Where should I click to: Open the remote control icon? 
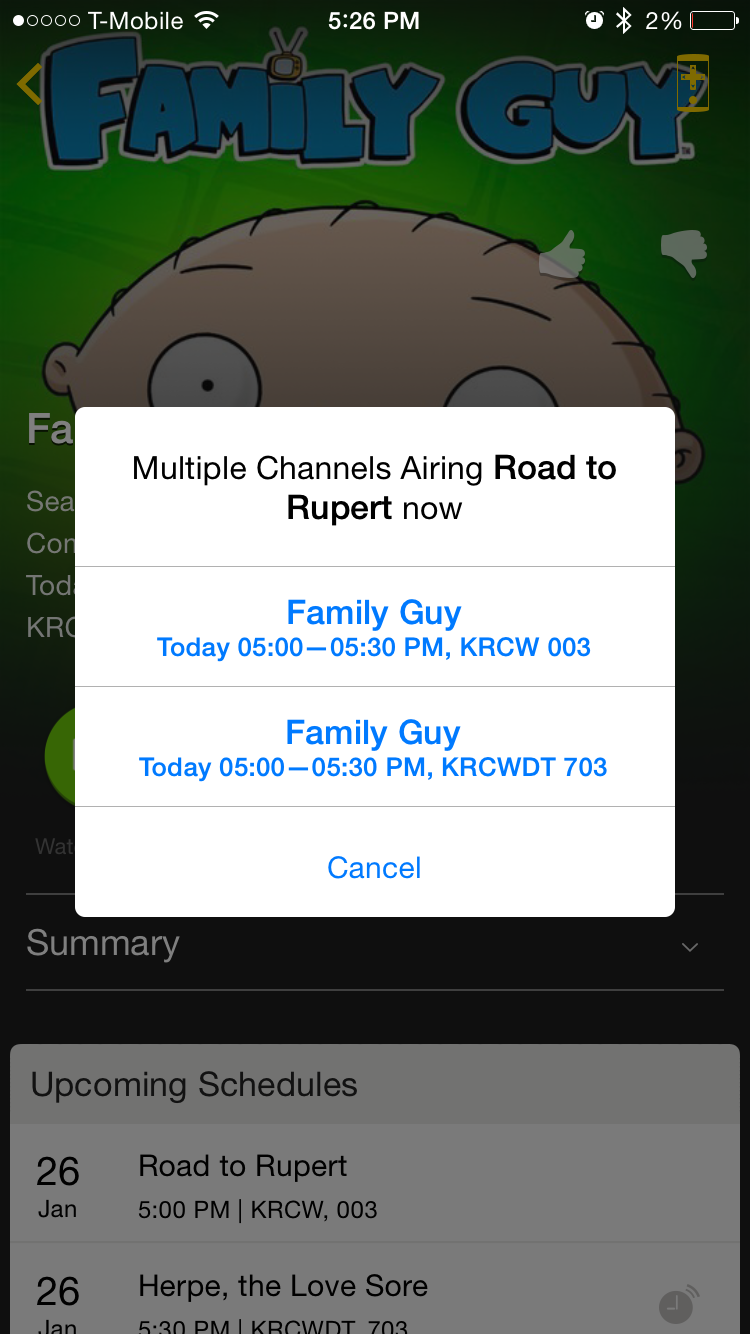coord(693,83)
